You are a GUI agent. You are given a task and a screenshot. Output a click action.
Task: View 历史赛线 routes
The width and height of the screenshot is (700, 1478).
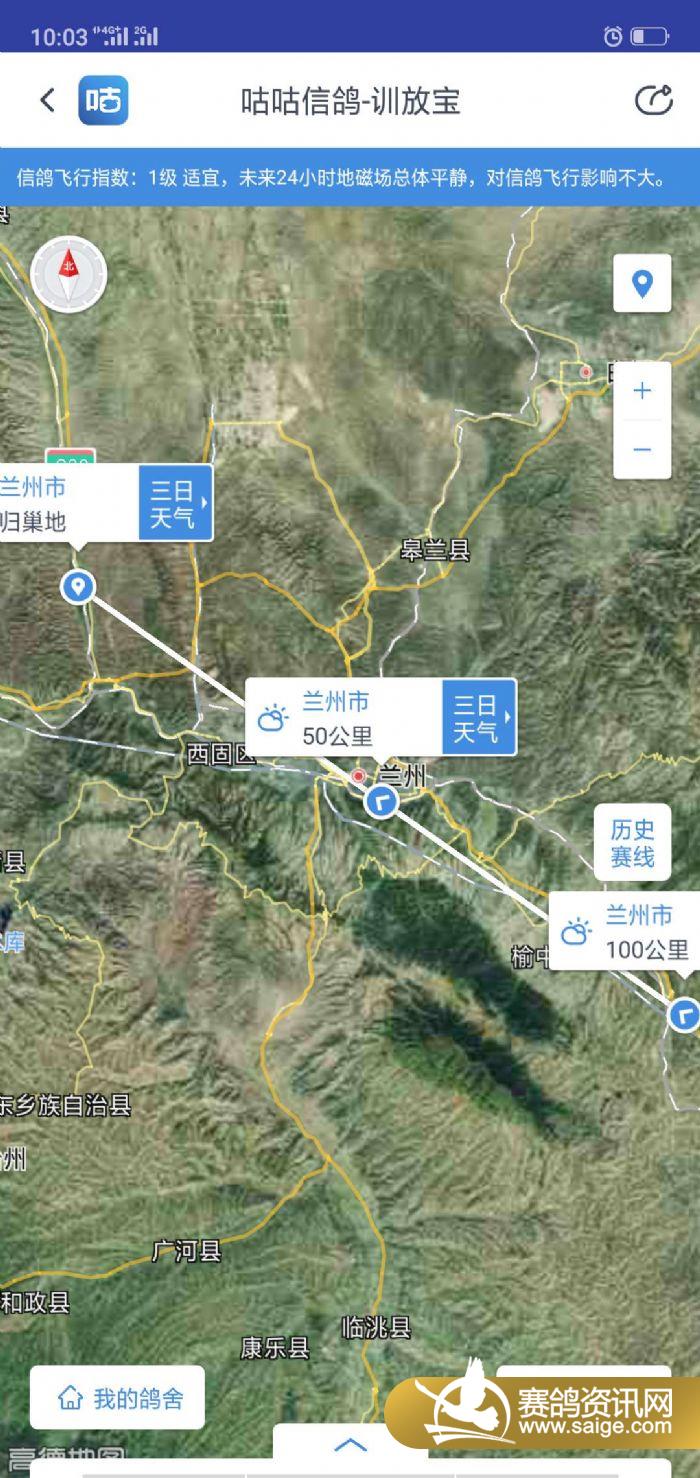click(632, 842)
